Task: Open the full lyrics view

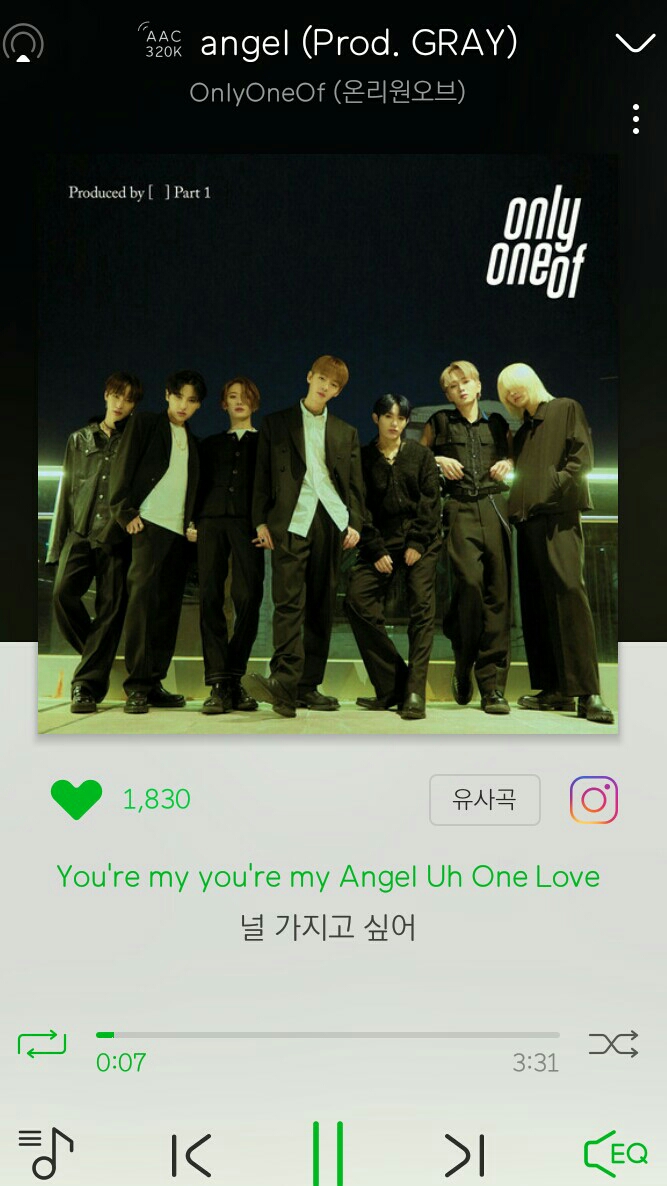Action: point(328,902)
